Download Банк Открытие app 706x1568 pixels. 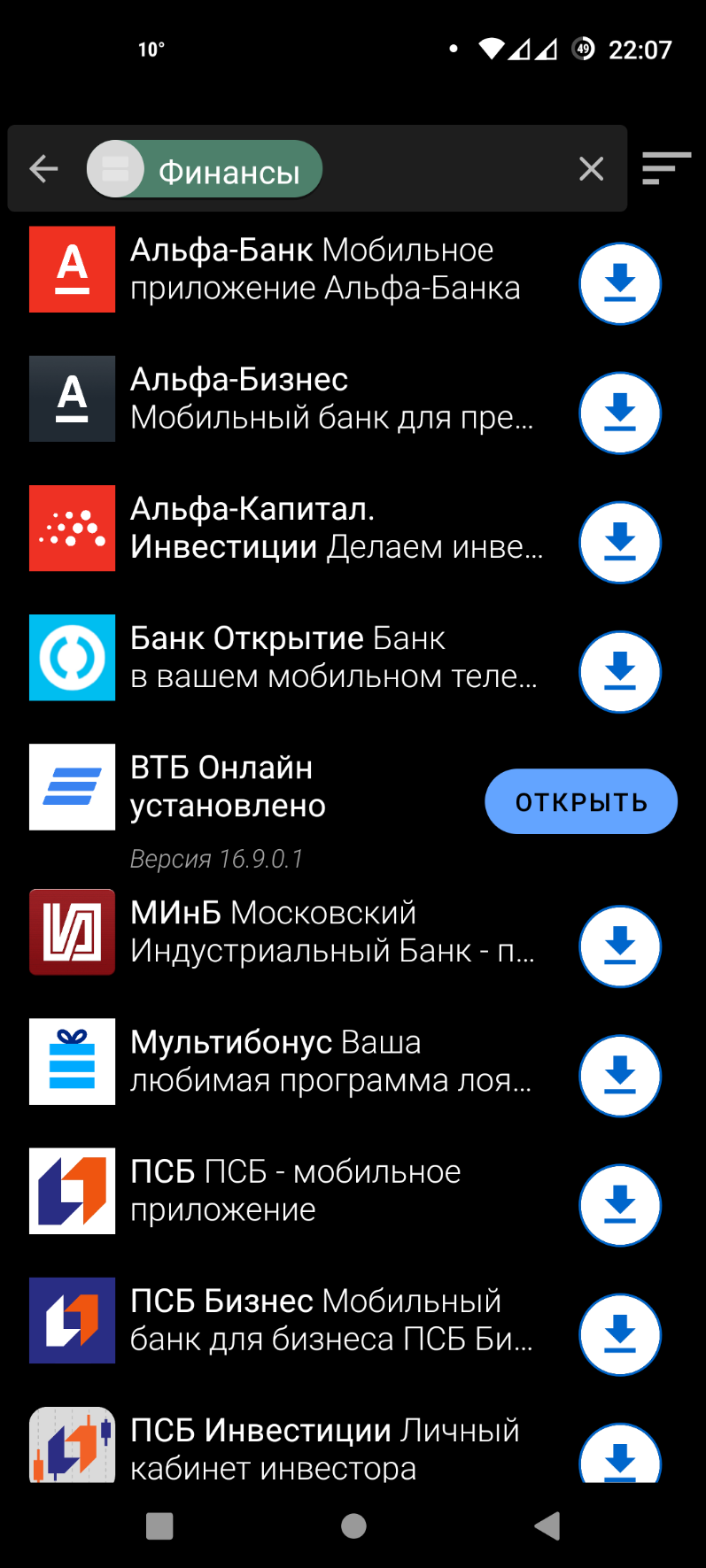tap(620, 671)
